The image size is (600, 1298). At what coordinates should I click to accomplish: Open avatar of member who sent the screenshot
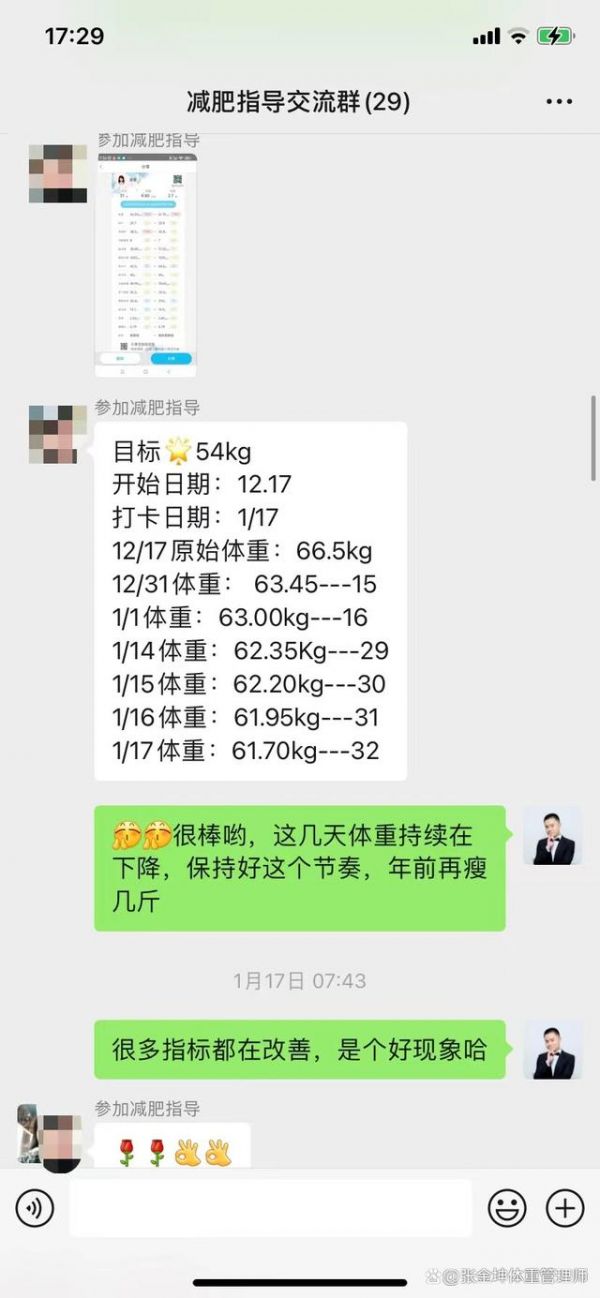click(58, 173)
